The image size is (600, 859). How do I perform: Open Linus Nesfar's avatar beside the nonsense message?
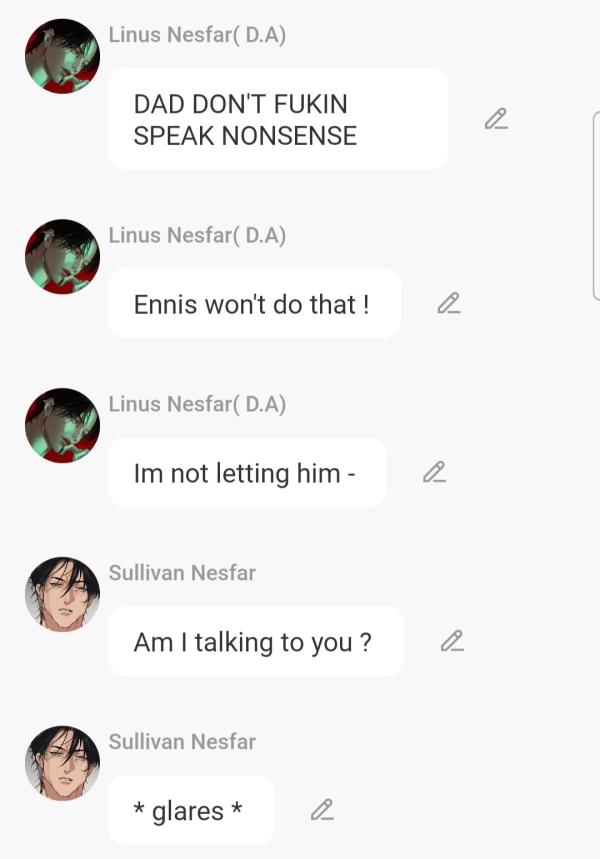point(62,56)
